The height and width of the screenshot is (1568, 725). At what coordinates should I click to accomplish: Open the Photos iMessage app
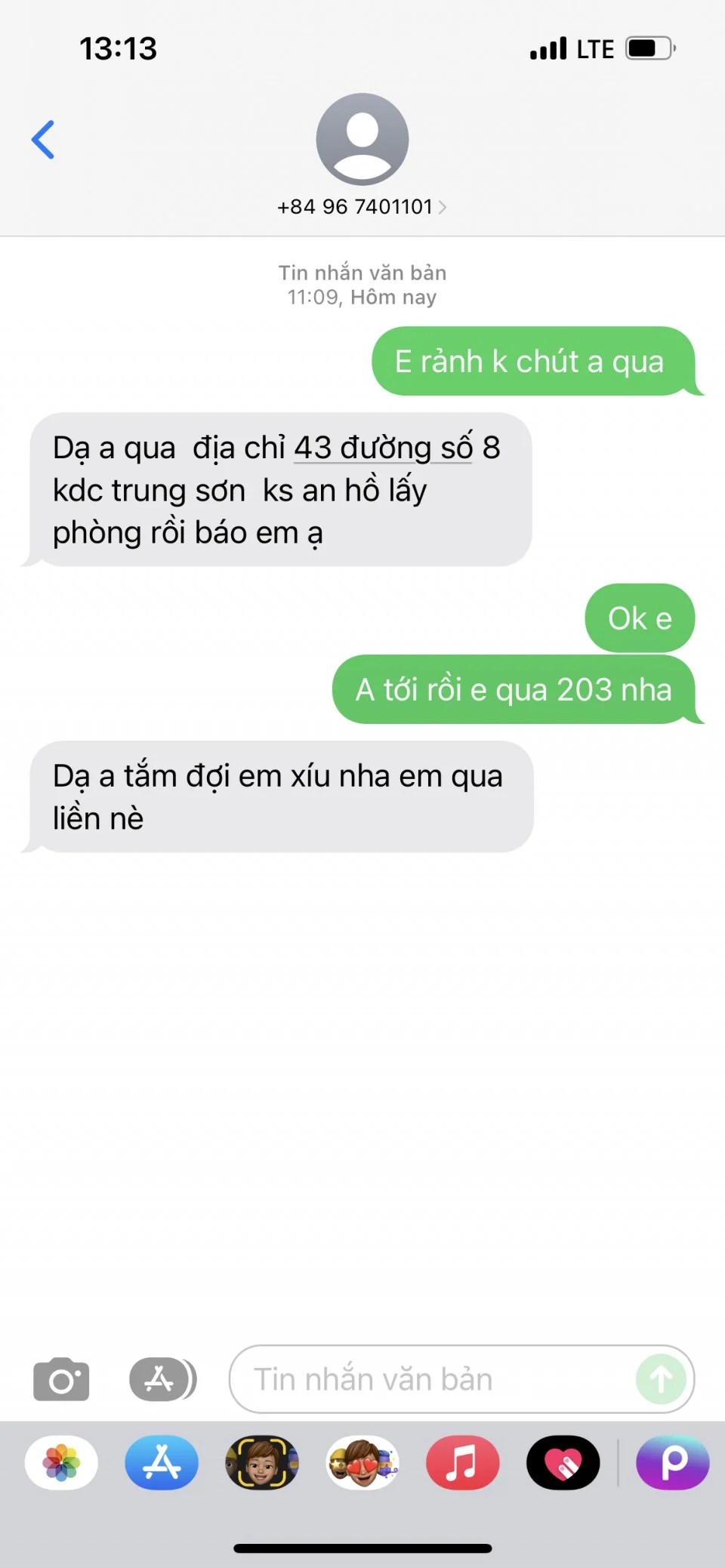pyautogui.click(x=61, y=1462)
